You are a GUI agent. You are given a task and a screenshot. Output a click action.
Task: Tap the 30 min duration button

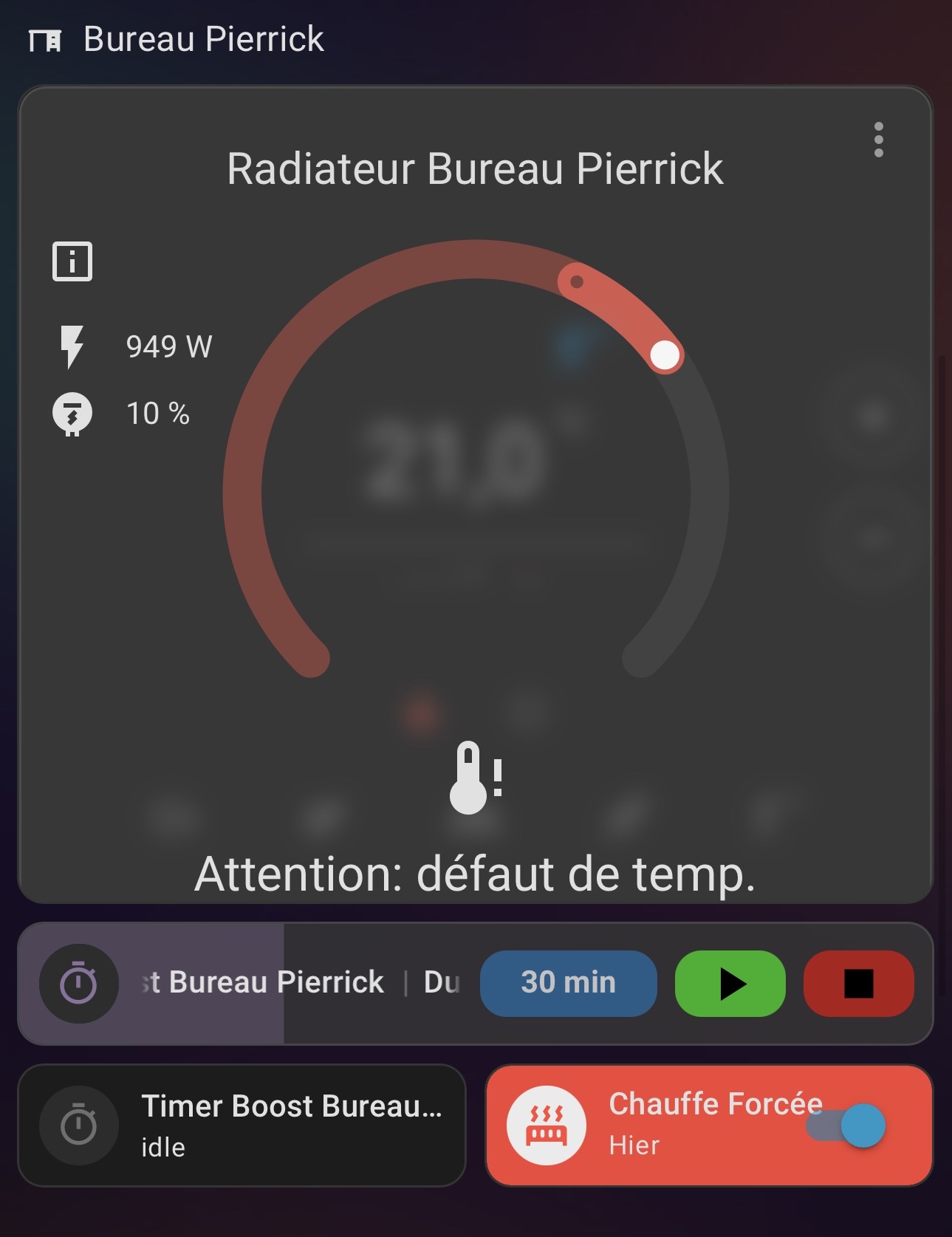[568, 983]
